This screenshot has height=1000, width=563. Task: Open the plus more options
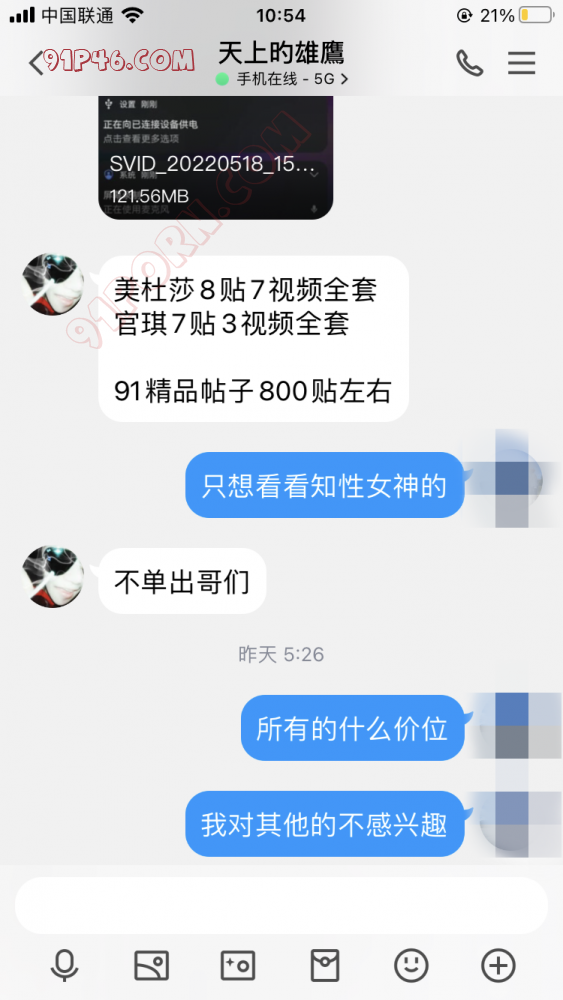point(498,965)
